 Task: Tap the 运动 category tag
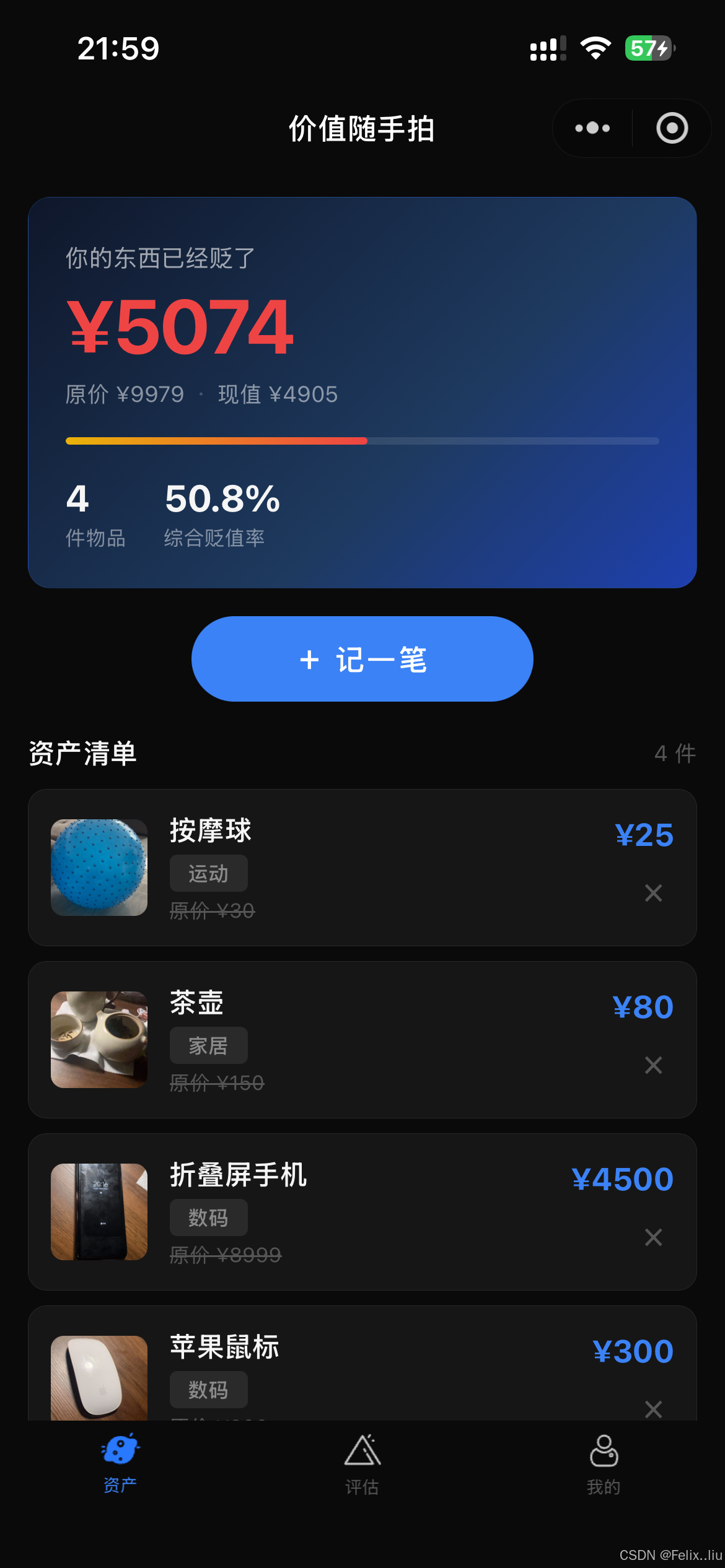pos(208,873)
